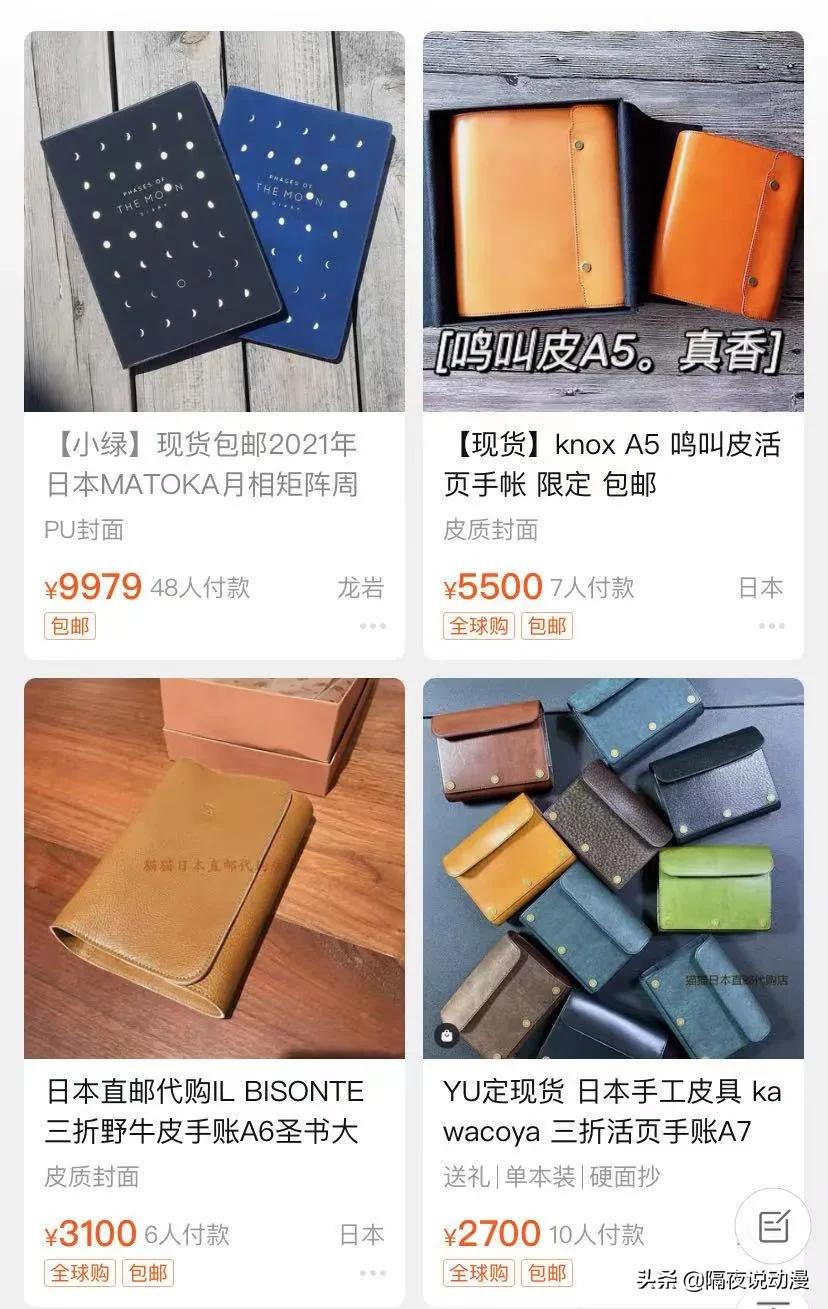Viewport: 828px width, 1309px height.
Task: Click the 48人付款 payment count on MATOKA listing
Action: coord(201,587)
